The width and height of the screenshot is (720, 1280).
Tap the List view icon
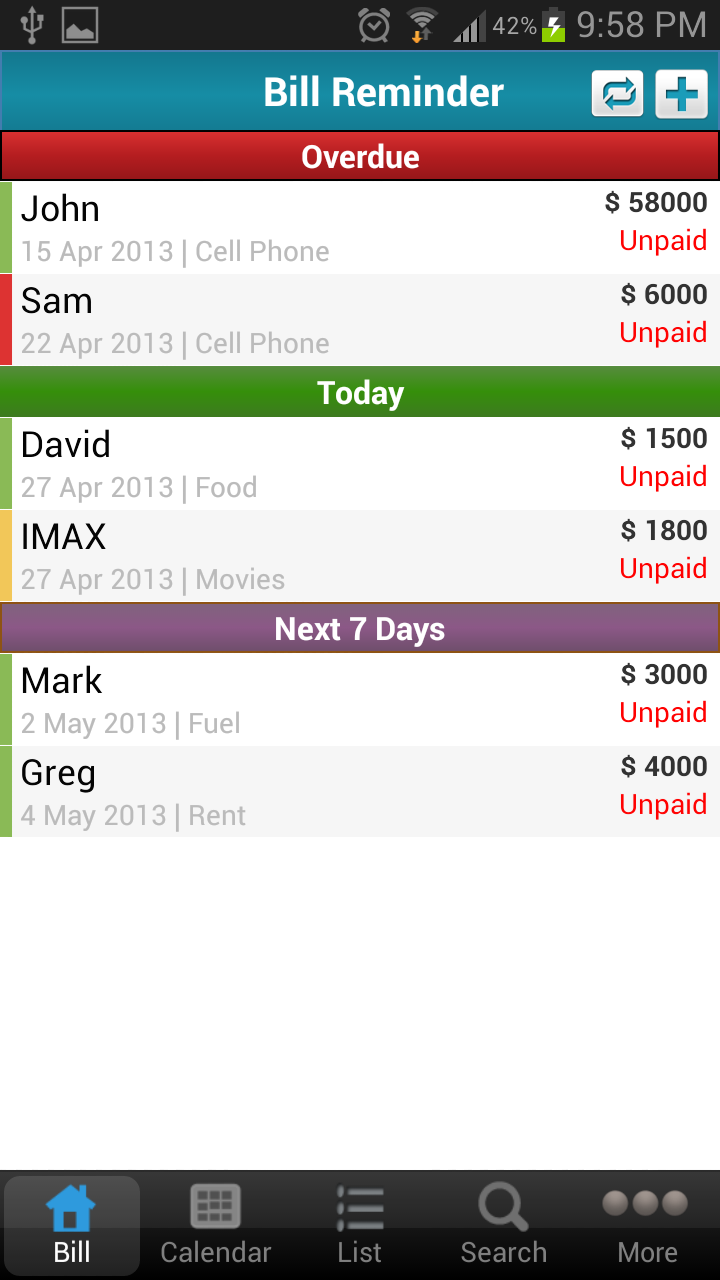coord(359,1207)
